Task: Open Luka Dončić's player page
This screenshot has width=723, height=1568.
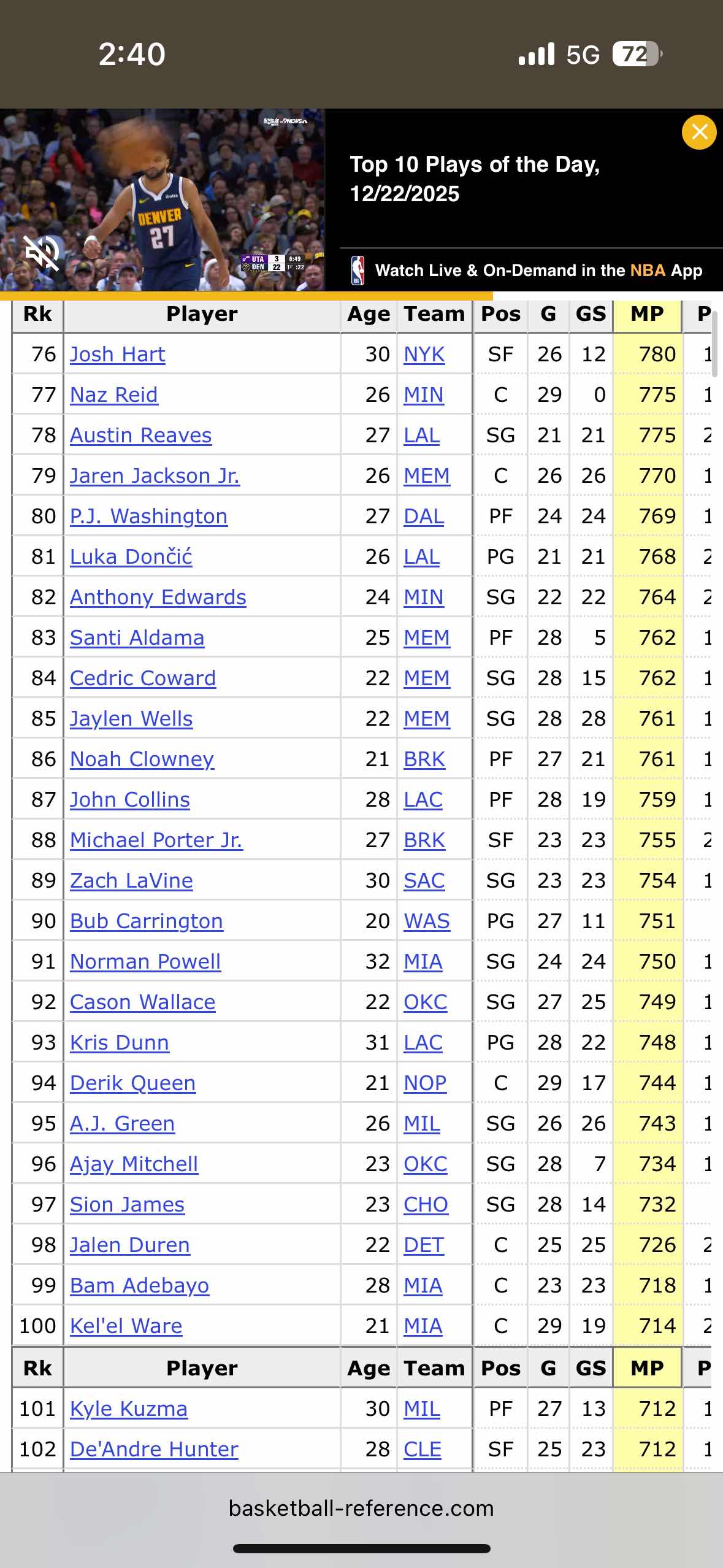Action: (131, 557)
